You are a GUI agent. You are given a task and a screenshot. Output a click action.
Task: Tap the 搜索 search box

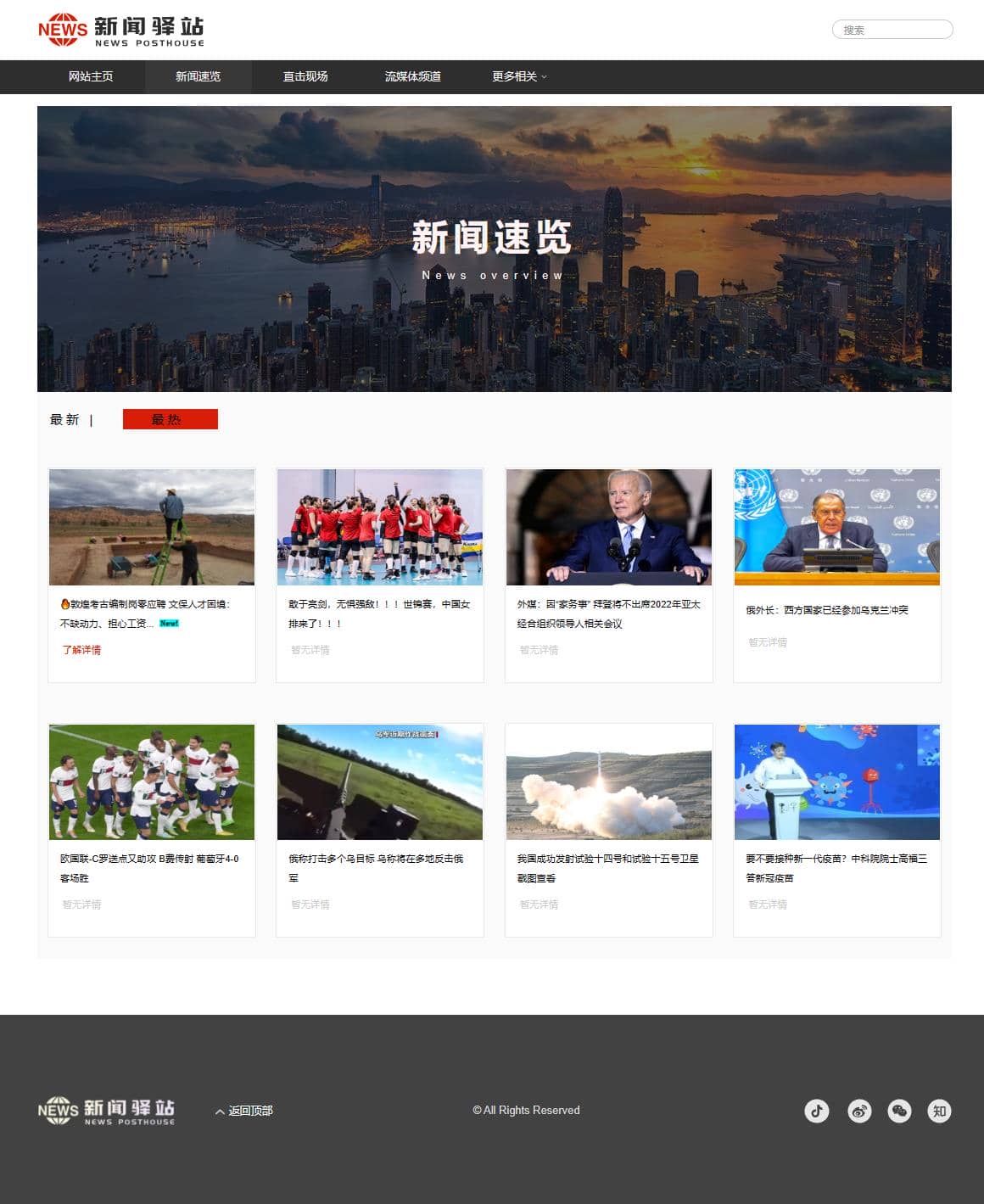892,30
